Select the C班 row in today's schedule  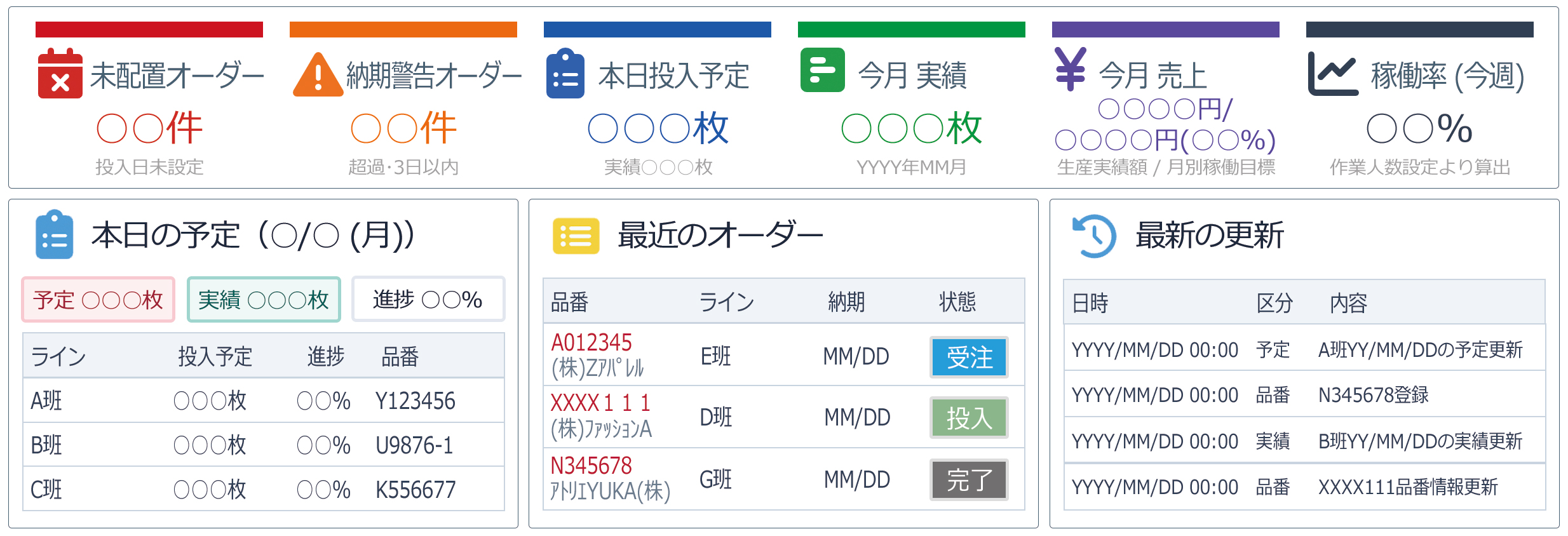coord(264,489)
